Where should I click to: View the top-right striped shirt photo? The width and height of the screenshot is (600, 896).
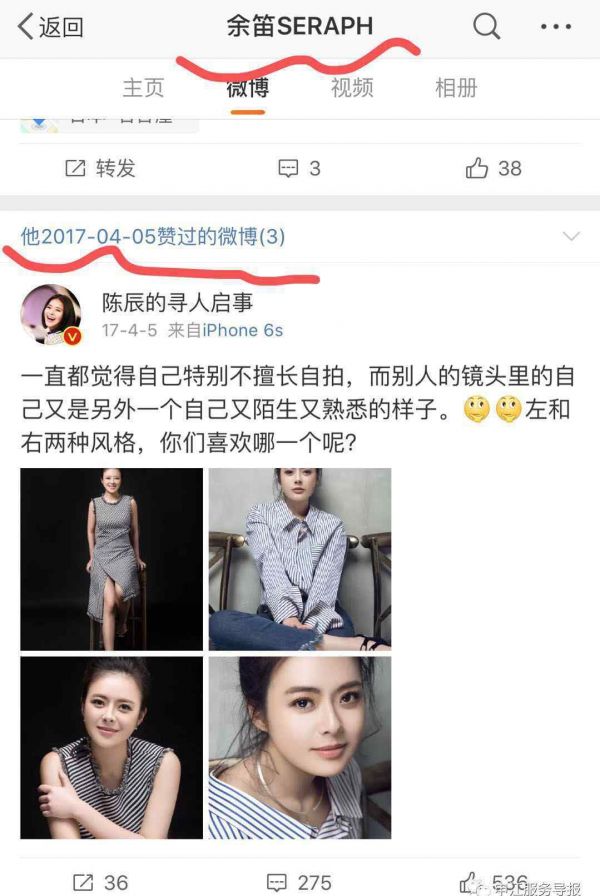click(299, 558)
